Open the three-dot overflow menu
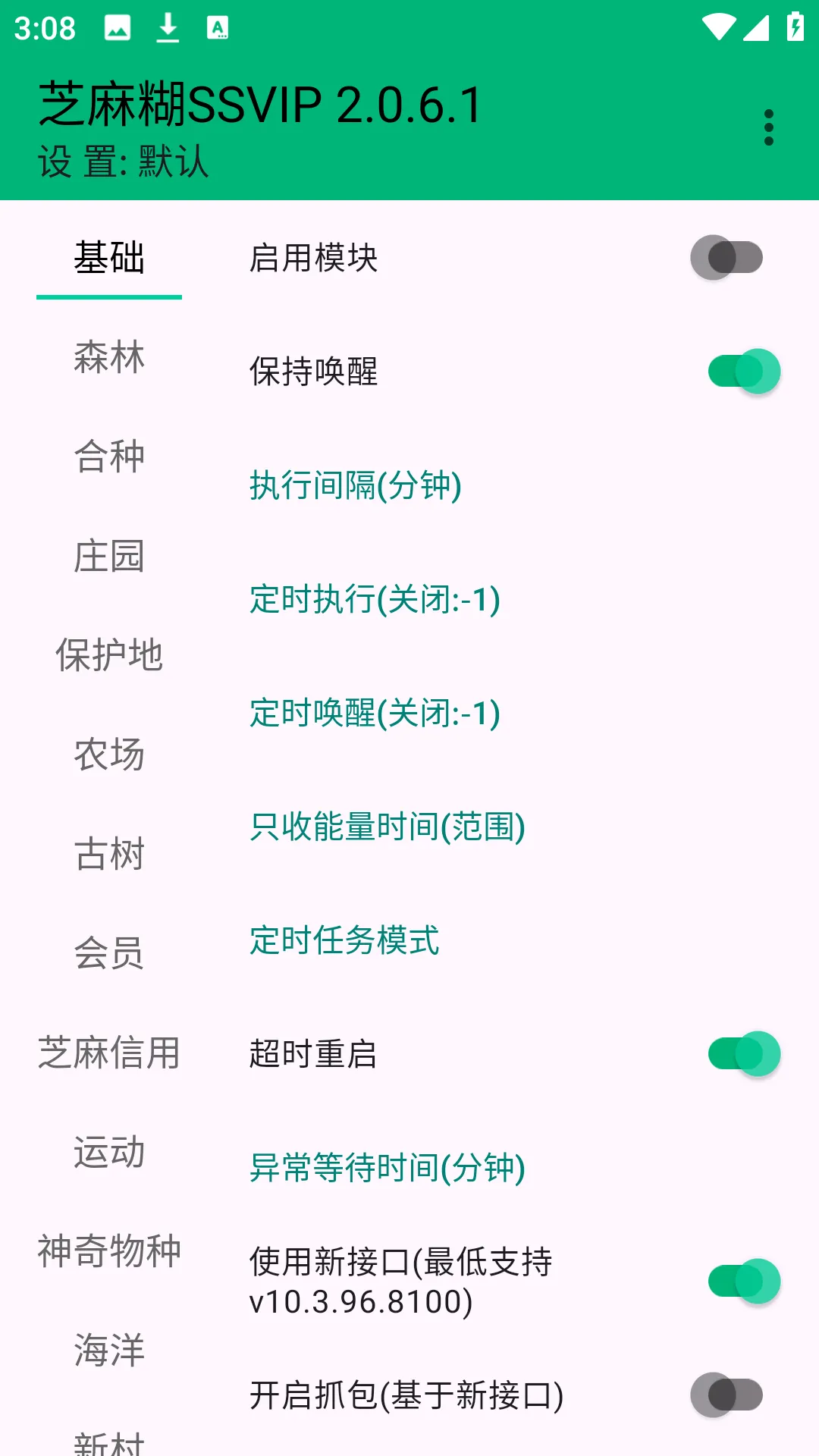 770,129
